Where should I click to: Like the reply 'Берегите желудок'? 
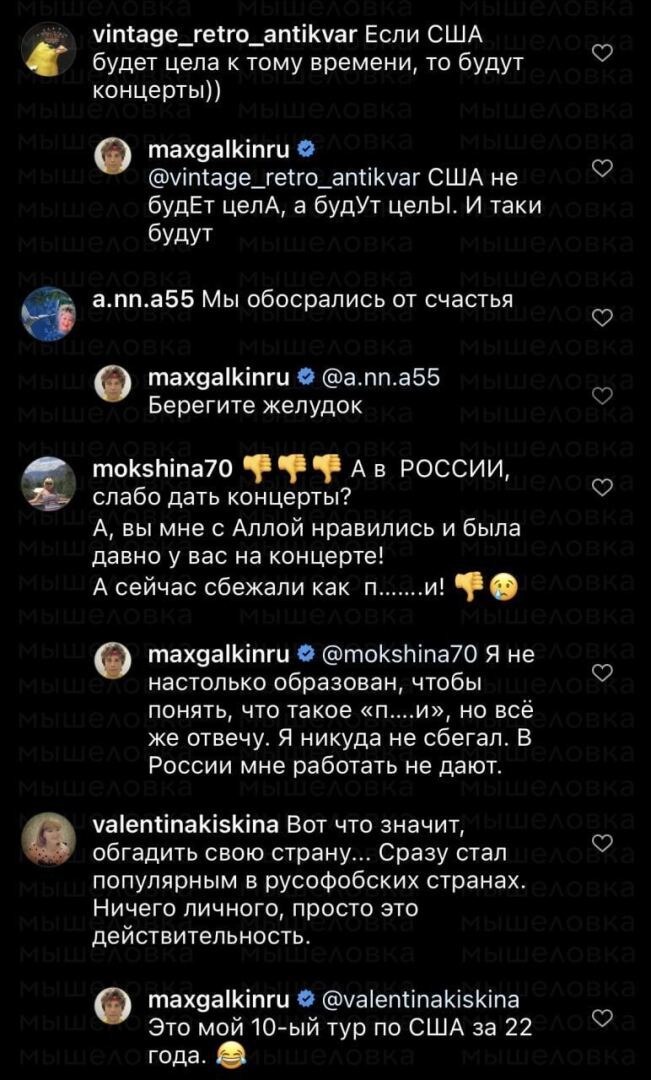point(602,396)
